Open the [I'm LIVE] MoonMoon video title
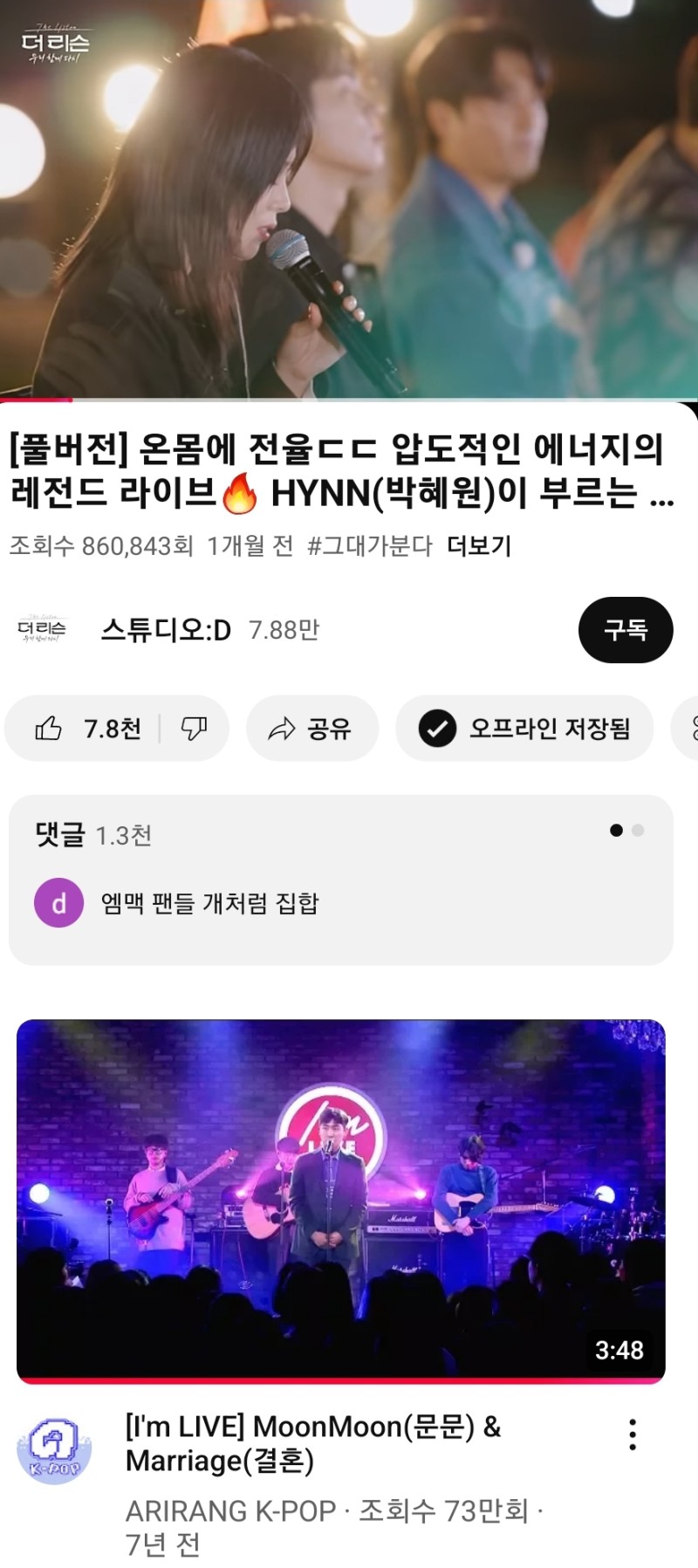This screenshot has height=1568, width=698. [312, 1443]
